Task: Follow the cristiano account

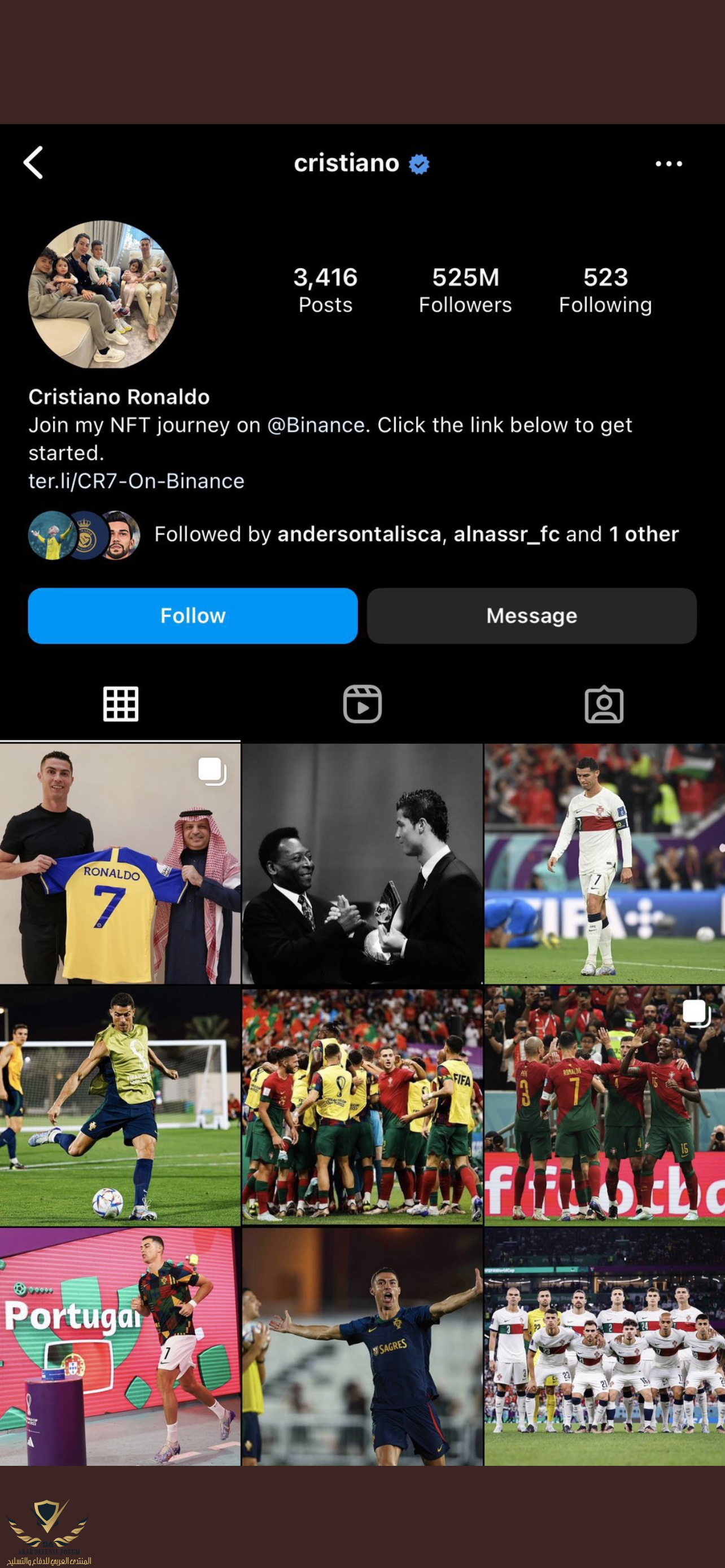Action: coord(193,615)
